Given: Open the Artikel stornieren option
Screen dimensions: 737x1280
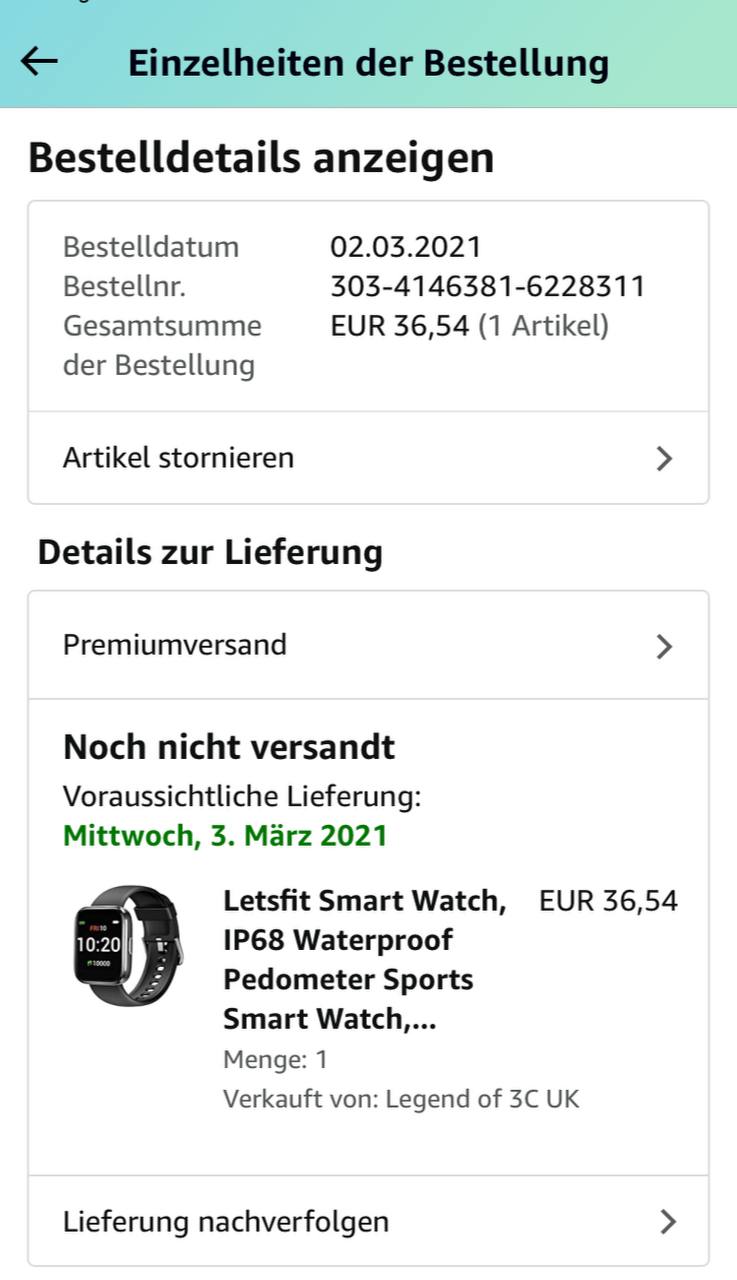Looking at the screenshot, I should [367, 458].
